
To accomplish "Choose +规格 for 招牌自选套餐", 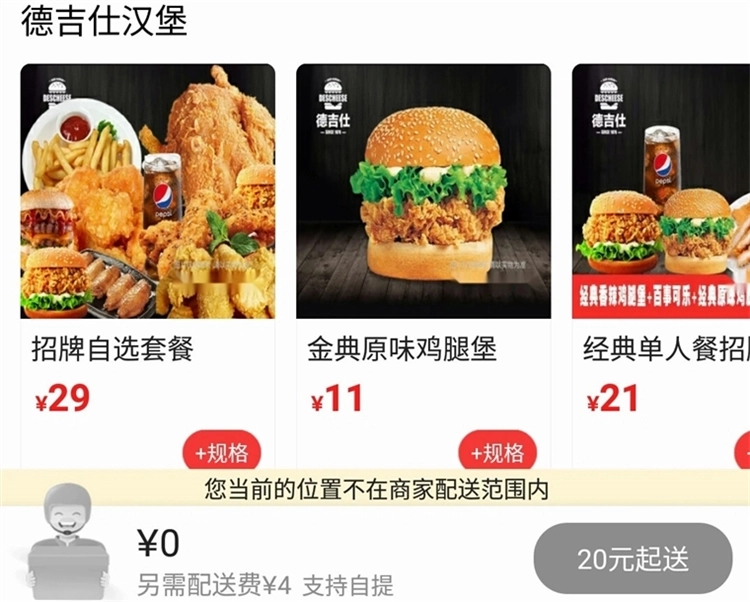I will point(221,453).
